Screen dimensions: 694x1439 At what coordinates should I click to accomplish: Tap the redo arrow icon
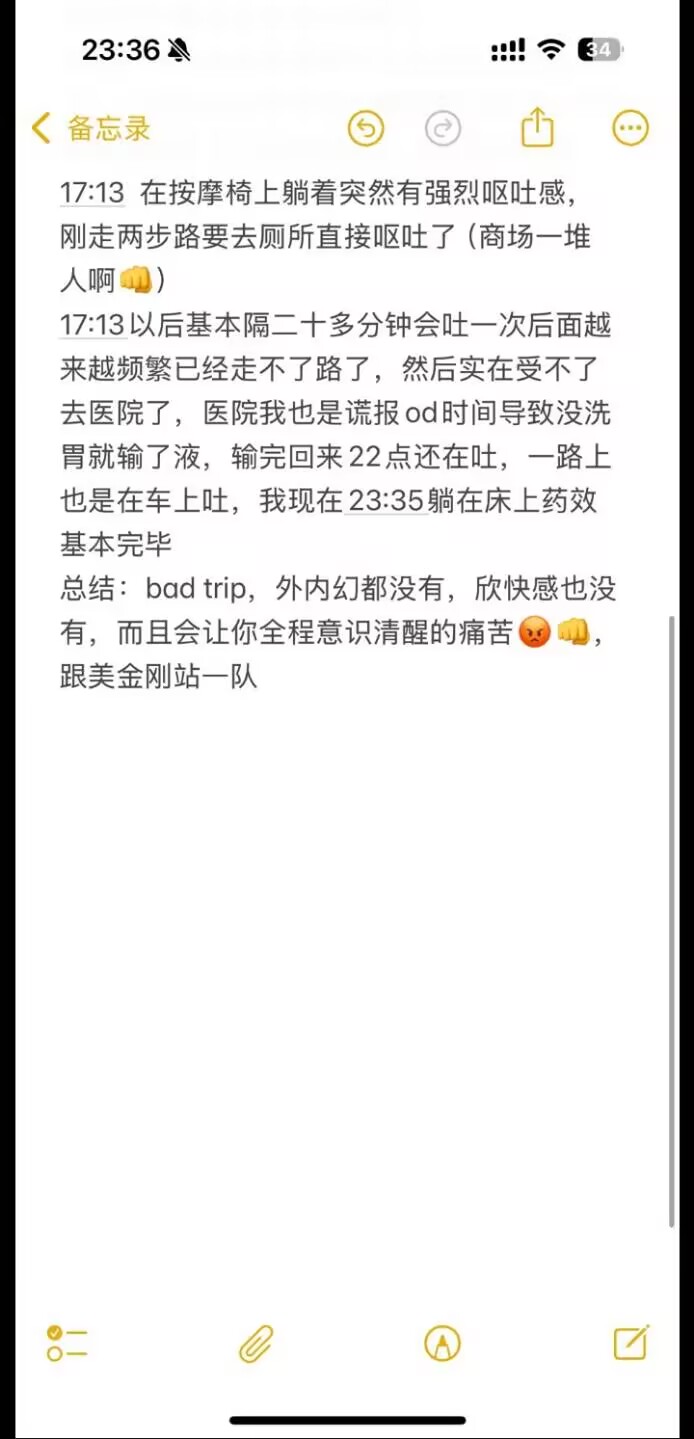pyautogui.click(x=443, y=128)
